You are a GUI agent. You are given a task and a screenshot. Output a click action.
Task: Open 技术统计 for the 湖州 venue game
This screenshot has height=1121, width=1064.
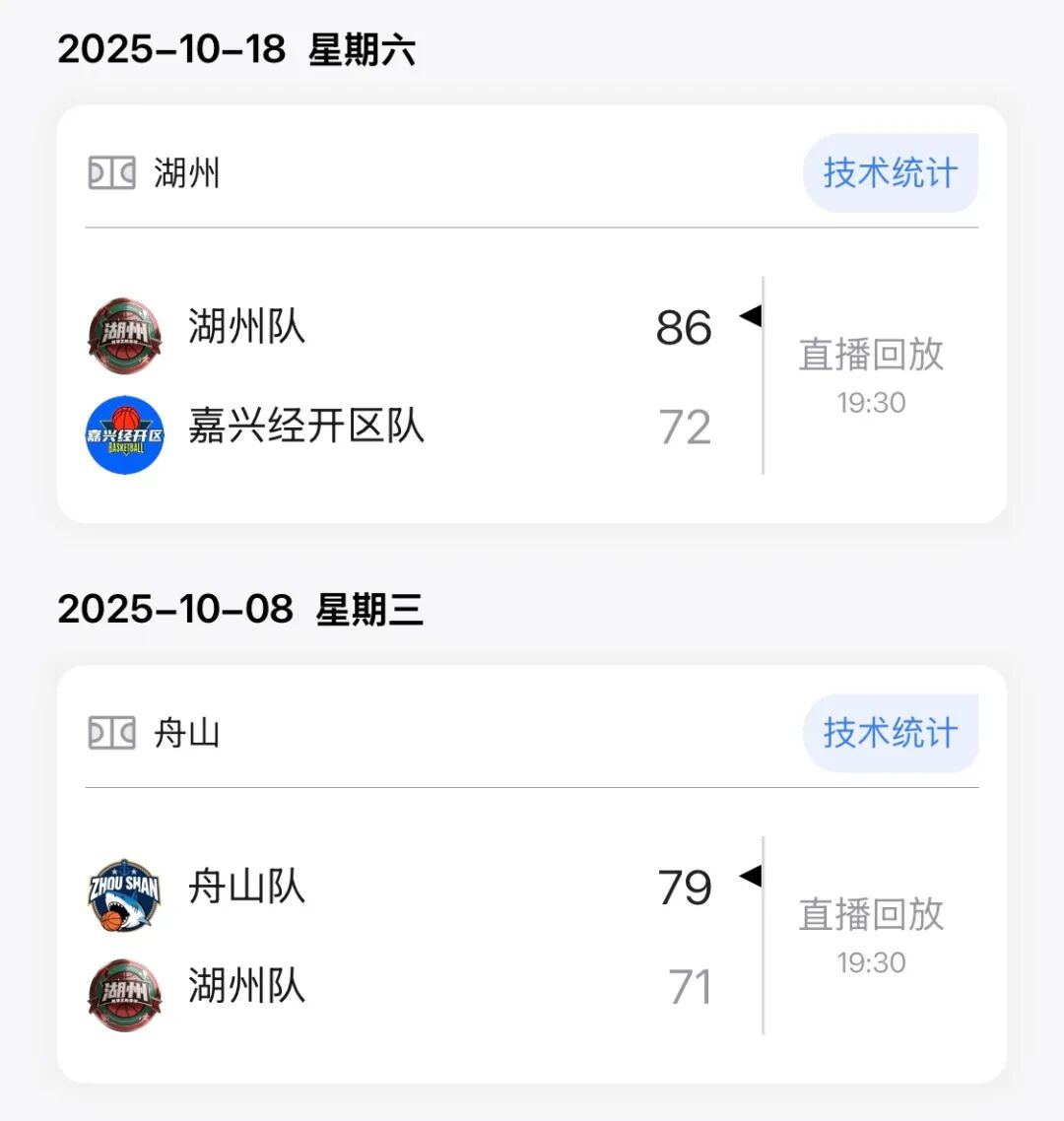[891, 173]
